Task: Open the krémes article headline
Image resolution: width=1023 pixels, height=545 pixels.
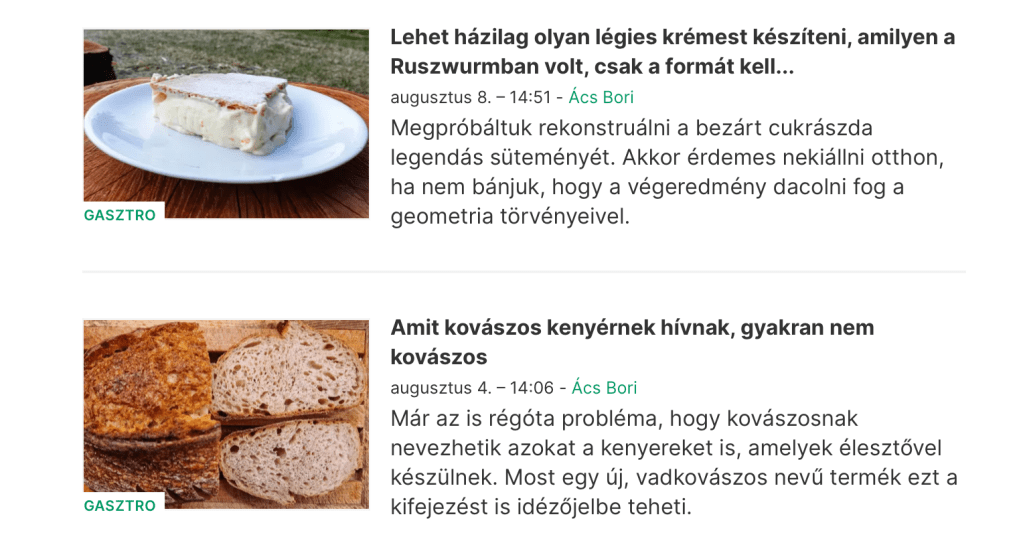Action: pyautogui.click(x=672, y=52)
